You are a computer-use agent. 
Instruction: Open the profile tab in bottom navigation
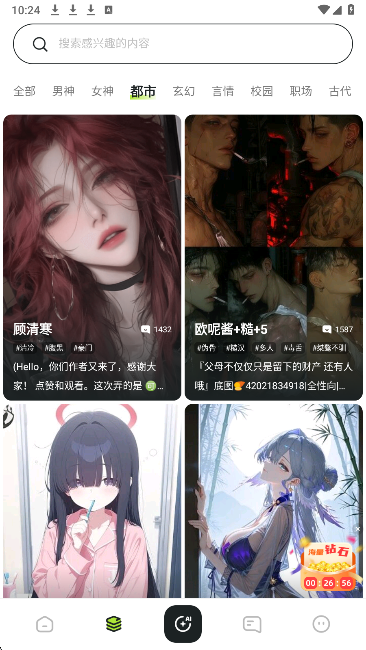(321, 624)
